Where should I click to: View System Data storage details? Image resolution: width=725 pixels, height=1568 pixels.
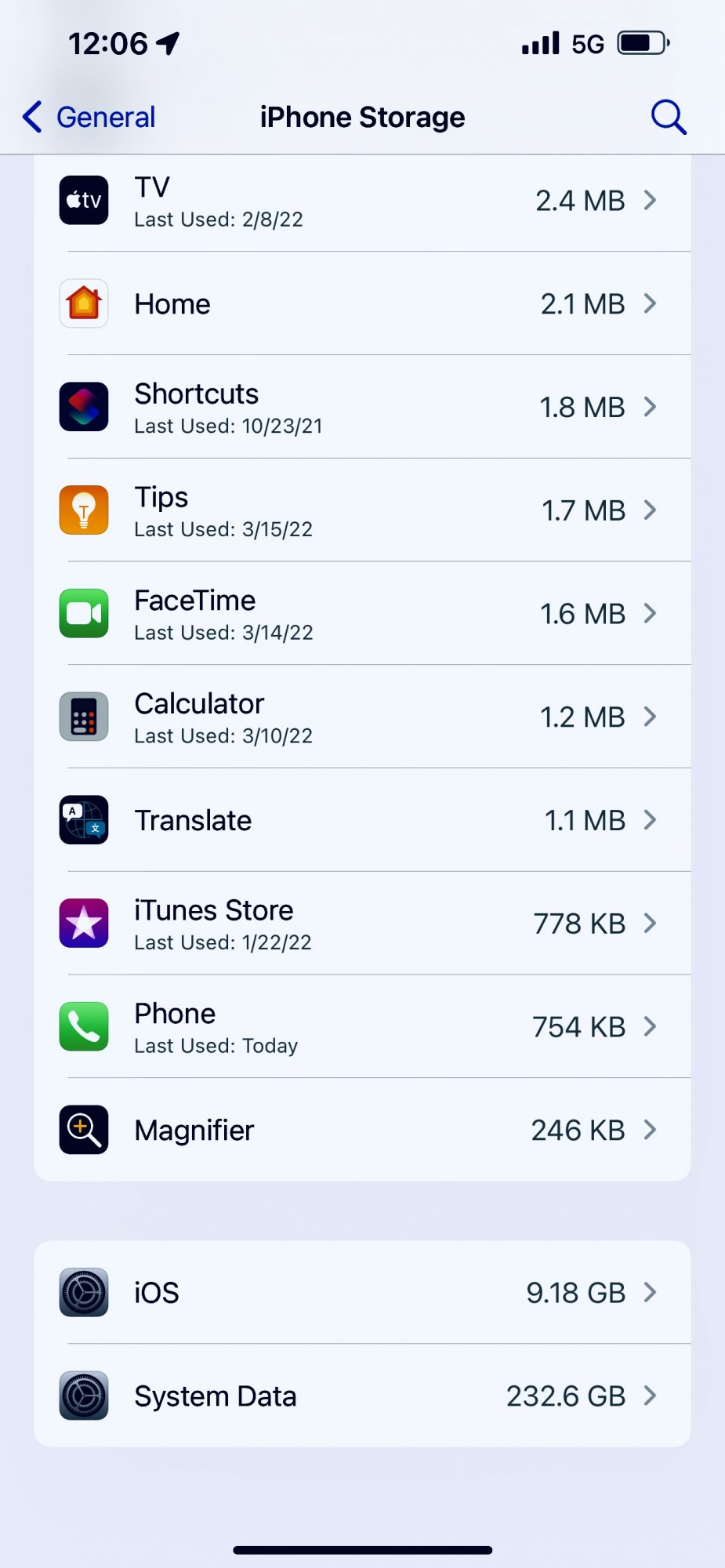[362, 1396]
